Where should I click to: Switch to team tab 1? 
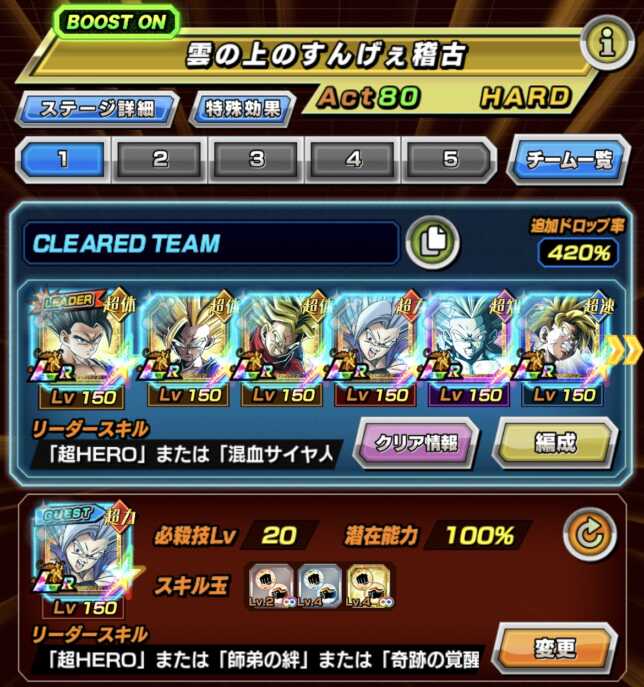click(x=64, y=160)
